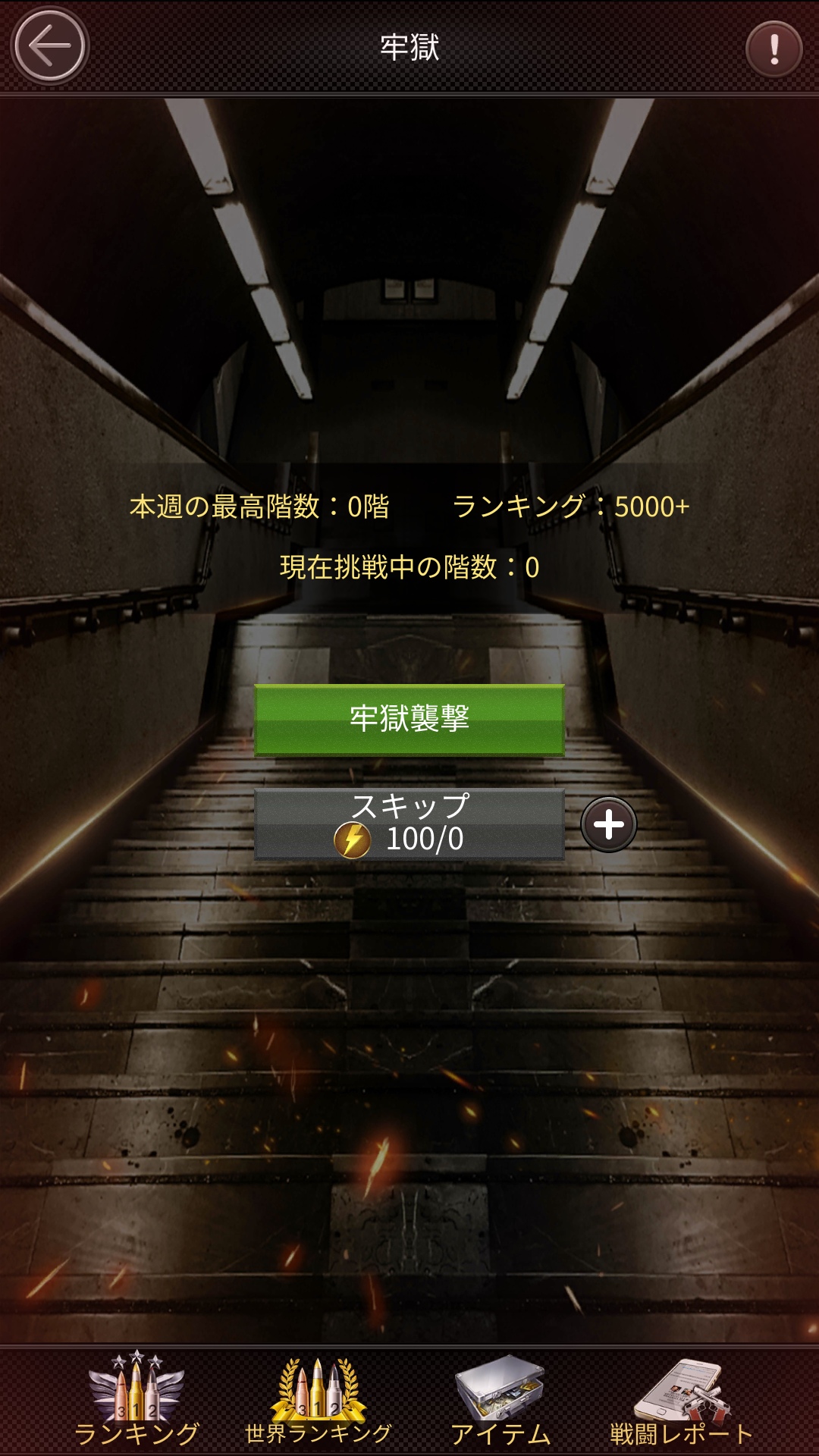Tap the green 牢獄襲撃 button
The width and height of the screenshot is (819, 1456).
click(x=409, y=720)
